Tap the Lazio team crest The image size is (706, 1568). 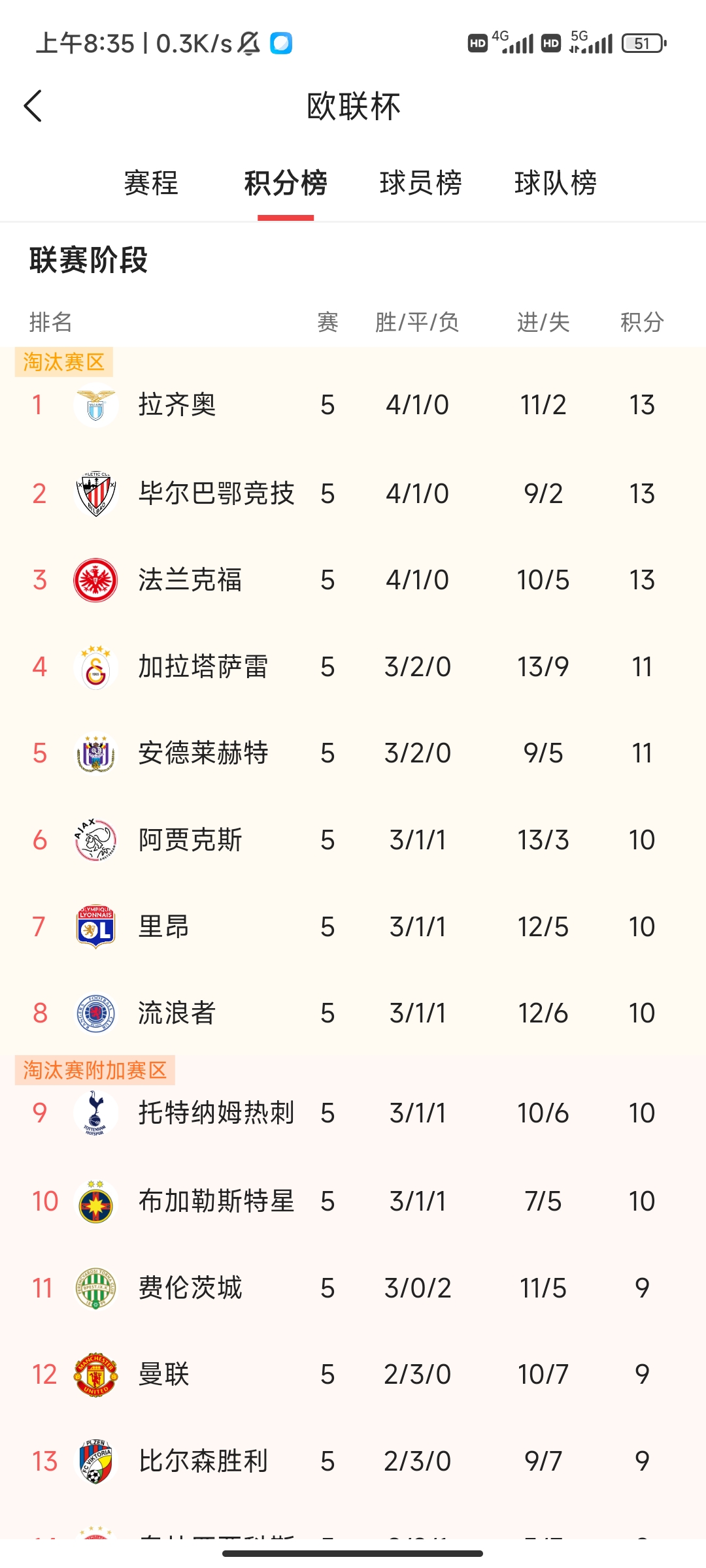pyautogui.click(x=95, y=404)
